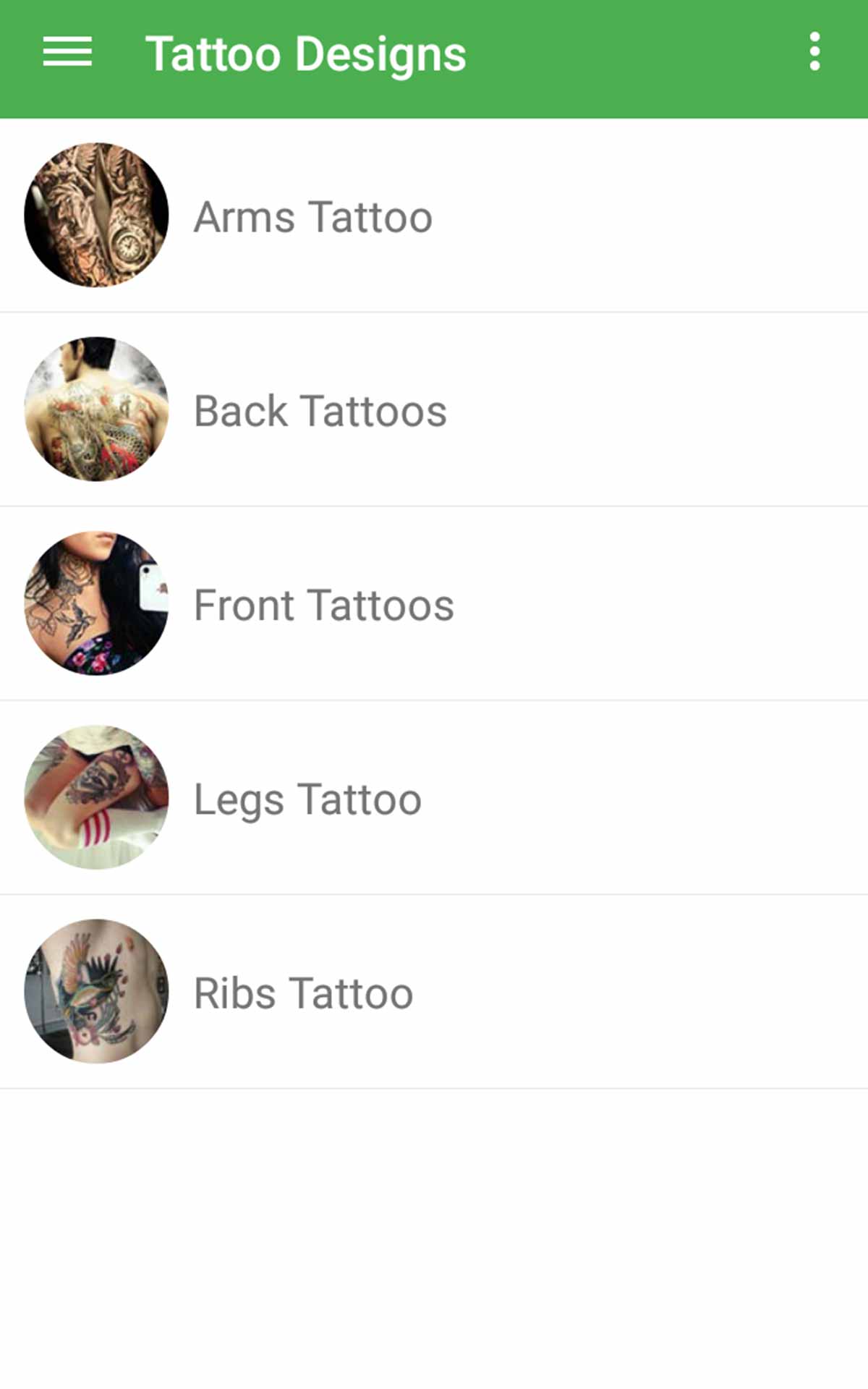Tap the Tattoo Designs title text
Image resolution: width=868 pixels, height=1389 pixels.
(307, 53)
